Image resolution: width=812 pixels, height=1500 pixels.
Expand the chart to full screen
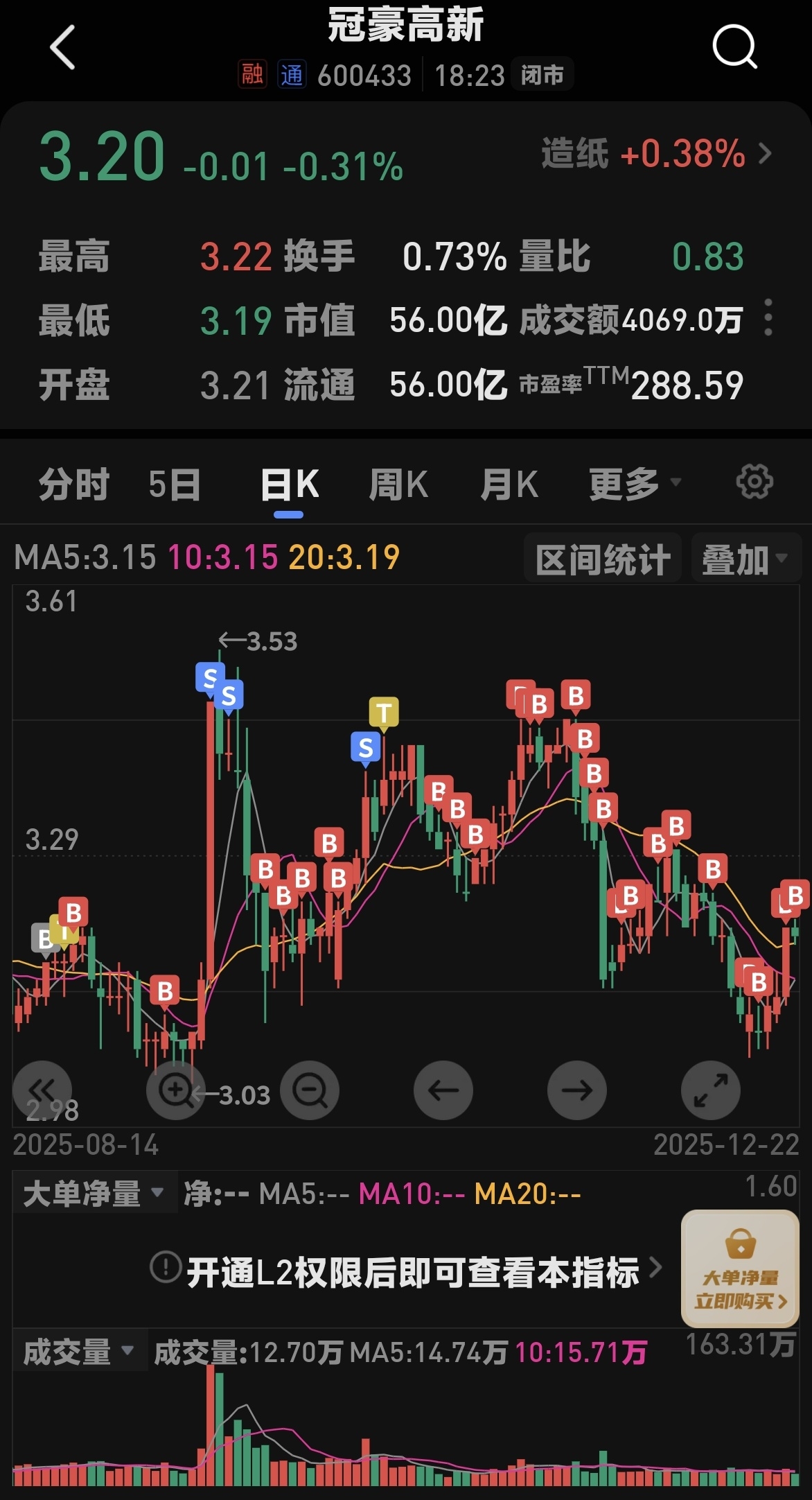(711, 1090)
